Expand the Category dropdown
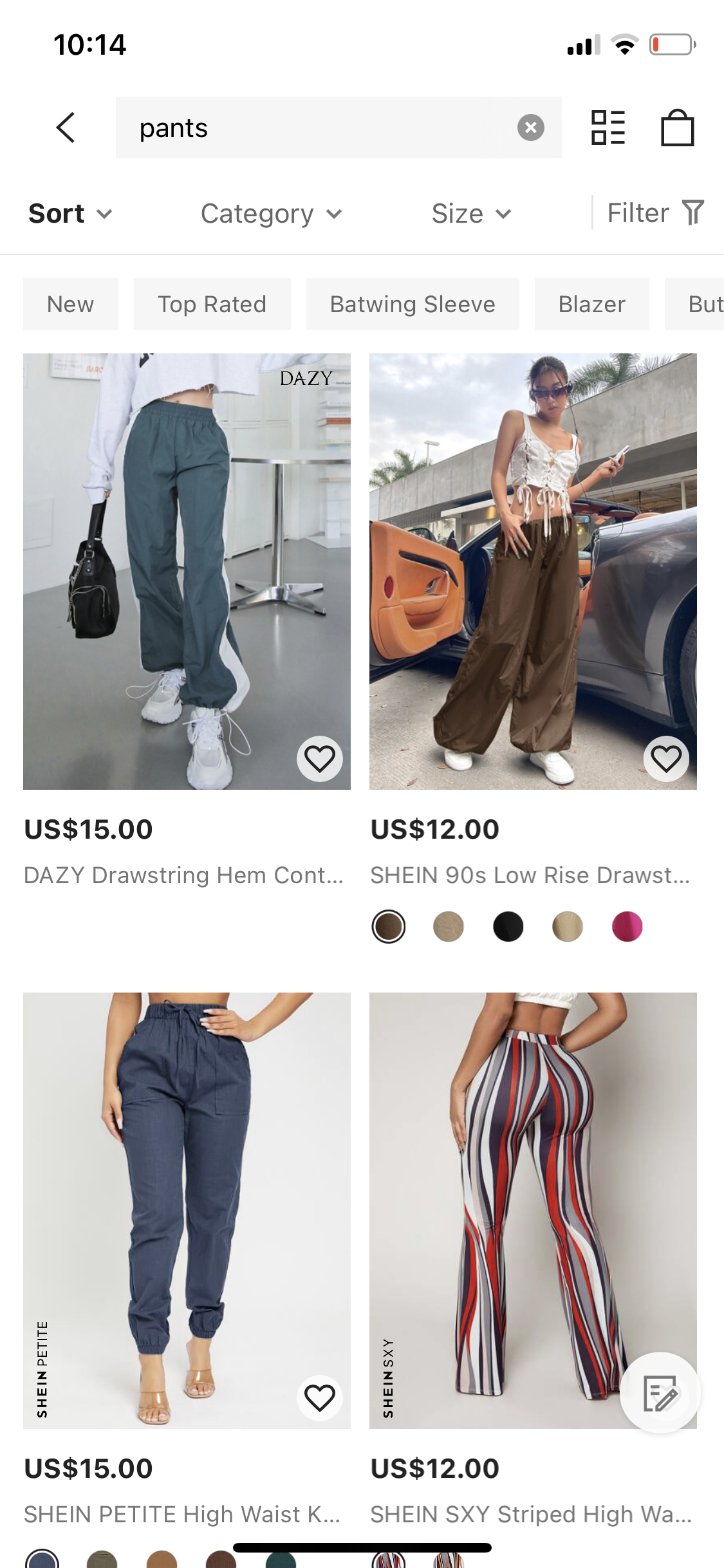The image size is (724, 1568). pos(271,214)
